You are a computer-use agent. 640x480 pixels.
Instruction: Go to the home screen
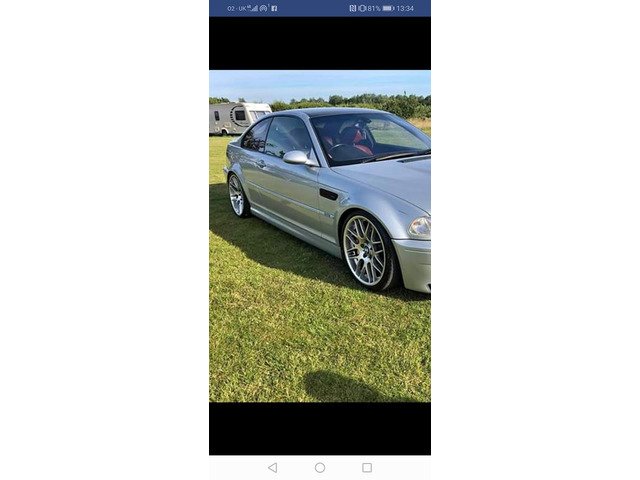click(320, 467)
